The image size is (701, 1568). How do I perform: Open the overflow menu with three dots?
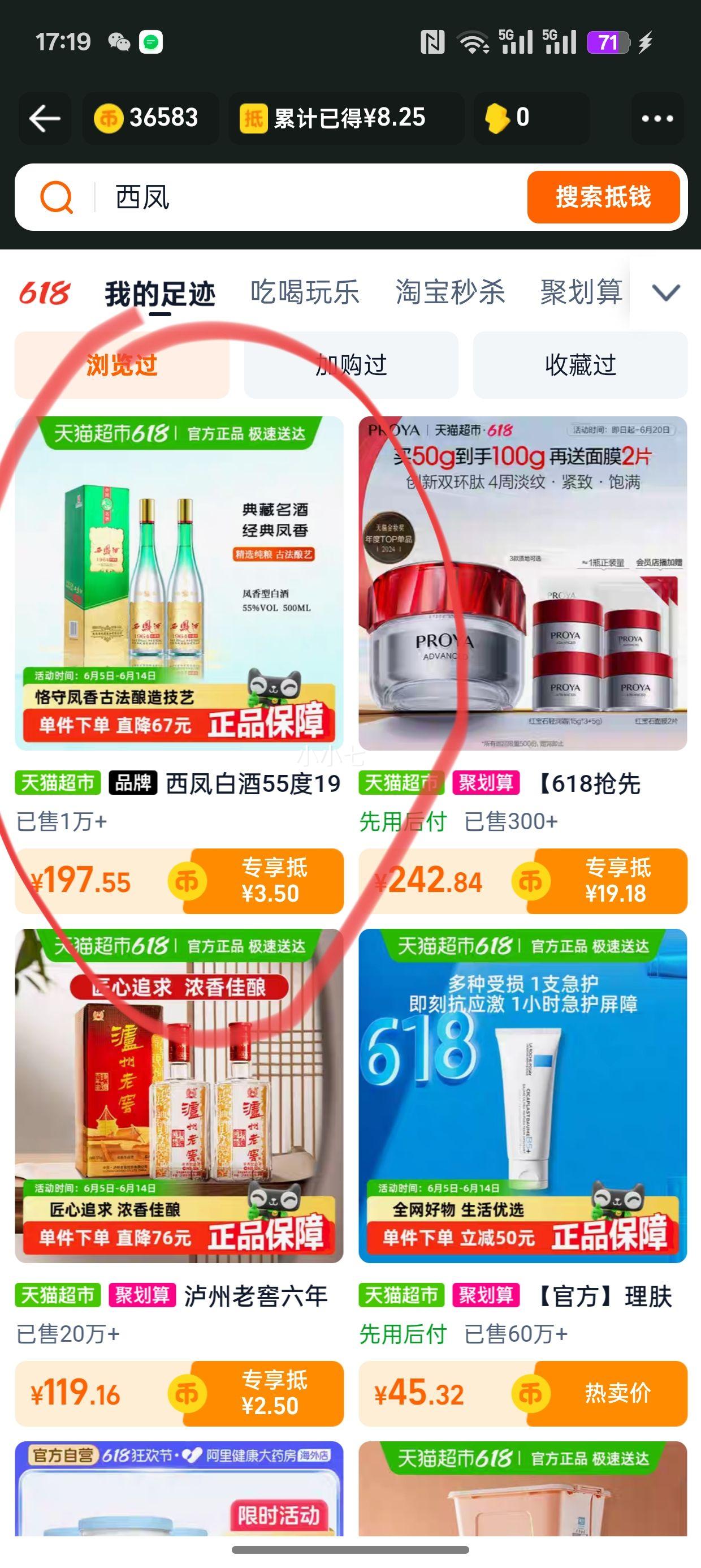[x=657, y=118]
